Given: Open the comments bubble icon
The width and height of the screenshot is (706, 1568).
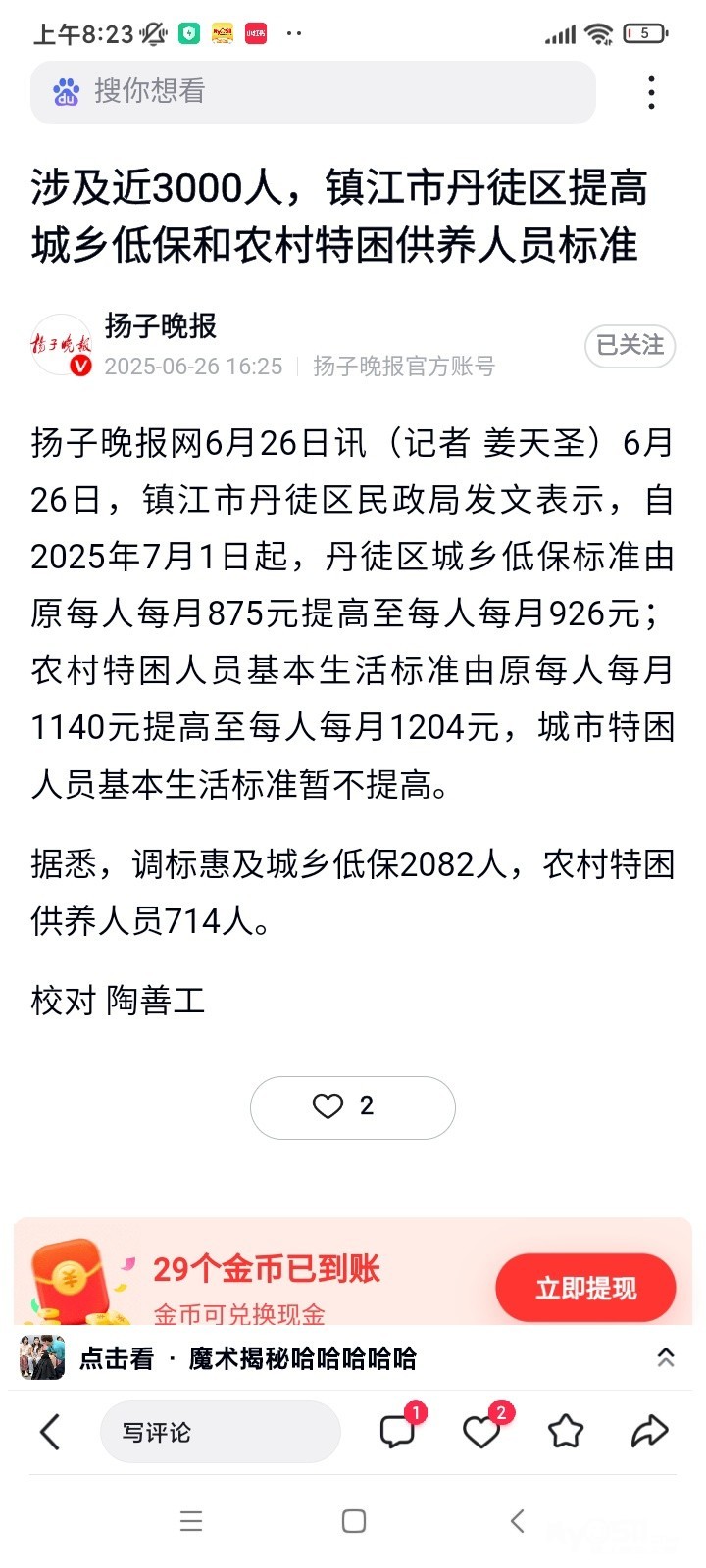Looking at the screenshot, I should 398,1432.
